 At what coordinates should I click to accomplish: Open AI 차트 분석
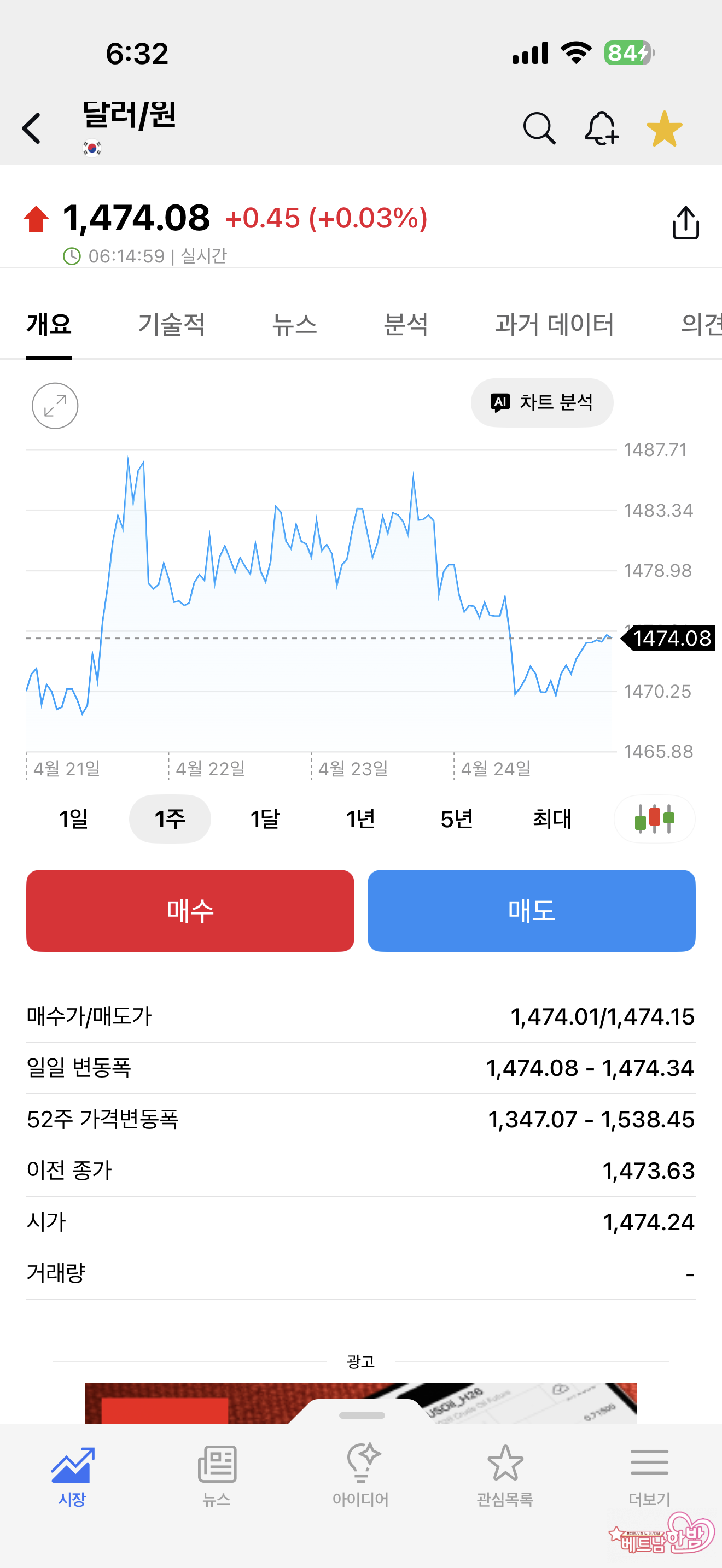(542, 402)
